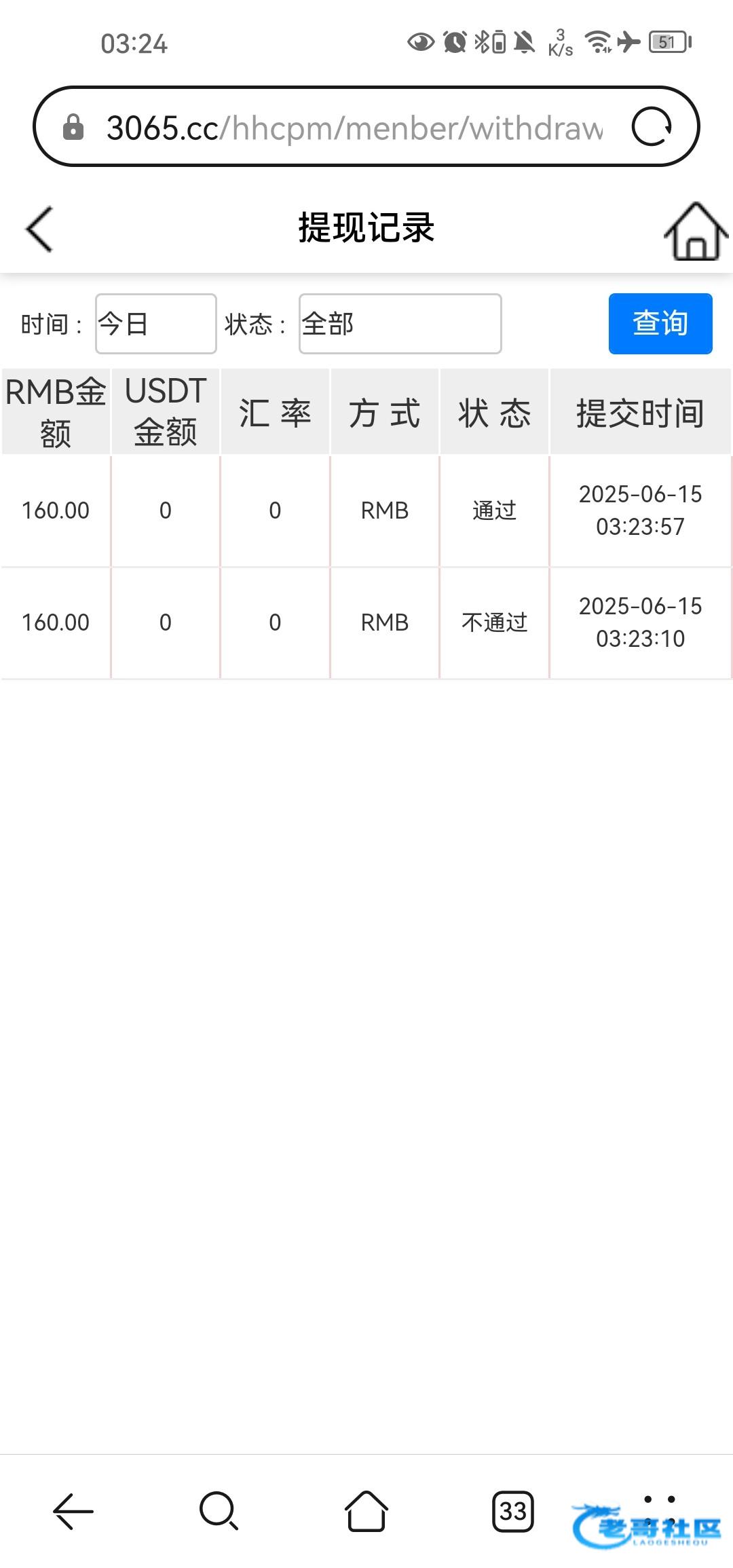Image resolution: width=733 pixels, height=1568 pixels.
Task: Tap the blue 查询 button
Action: [660, 324]
